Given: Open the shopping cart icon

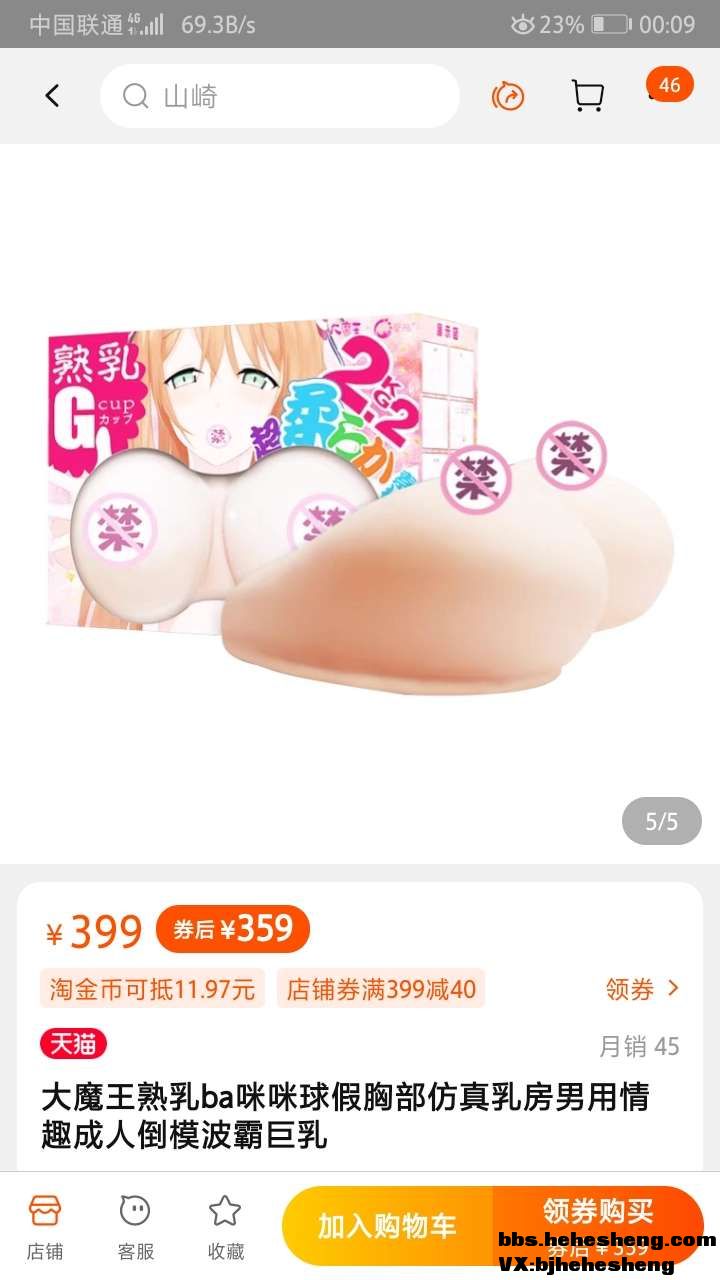Looking at the screenshot, I should pyautogui.click(x=587, y=96).
